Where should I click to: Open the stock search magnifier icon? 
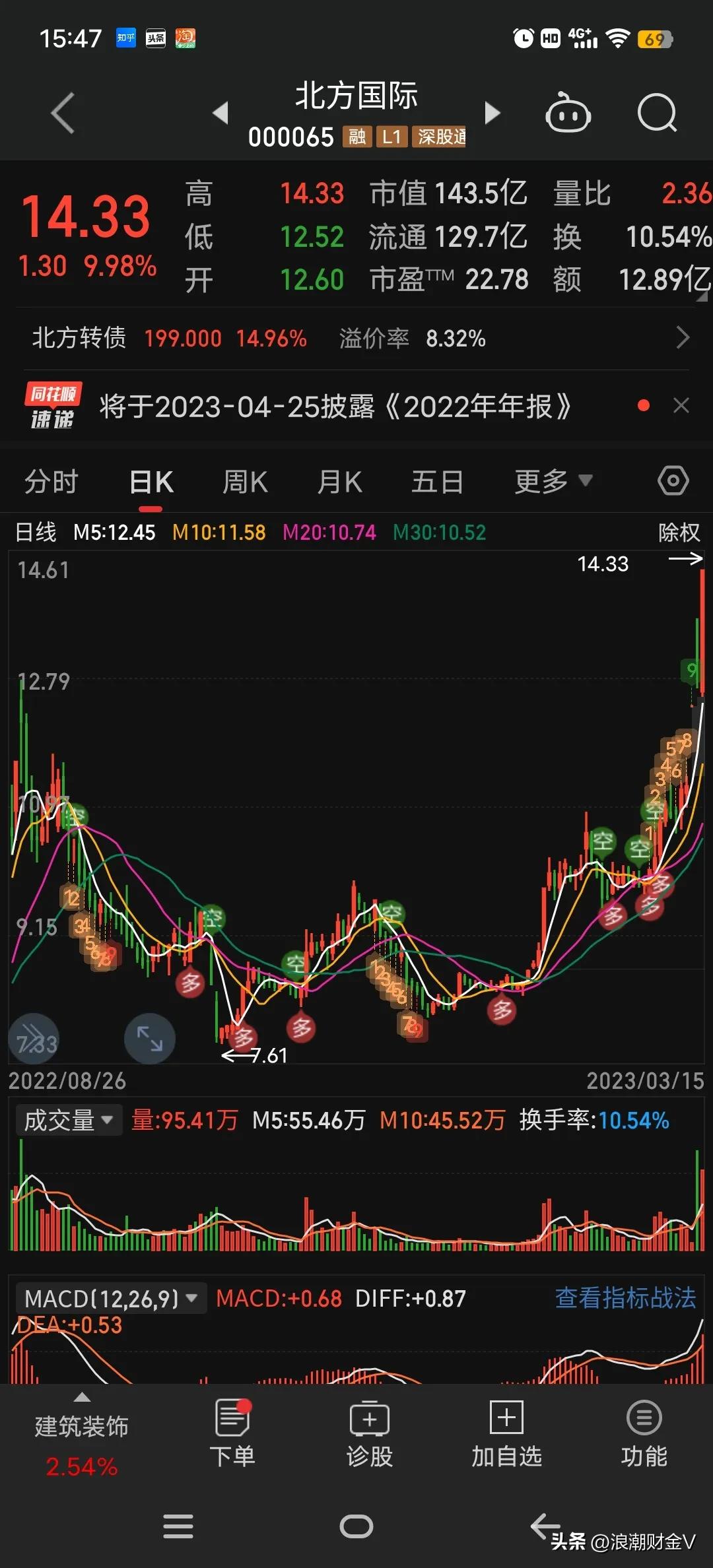[x=657, y=114]
